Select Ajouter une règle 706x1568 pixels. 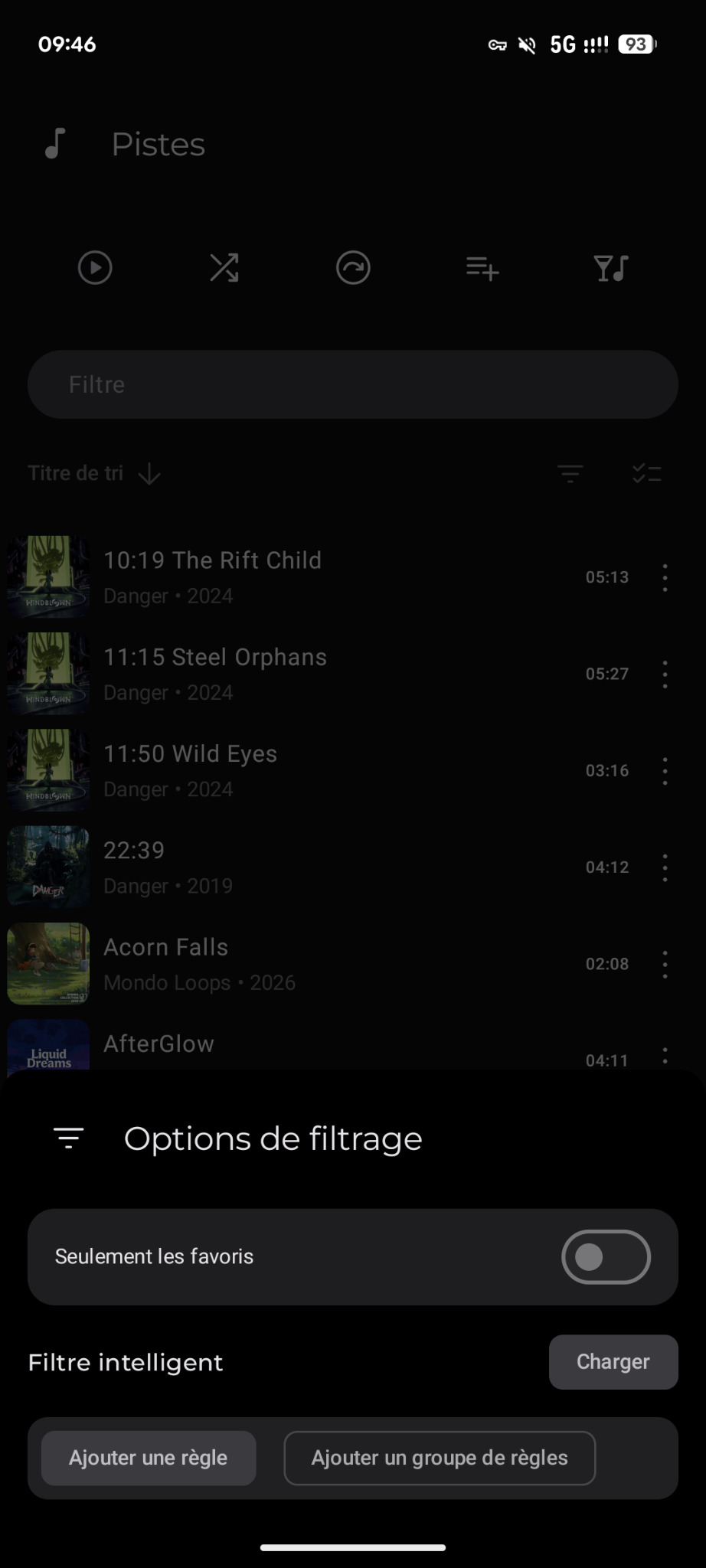148,1458
